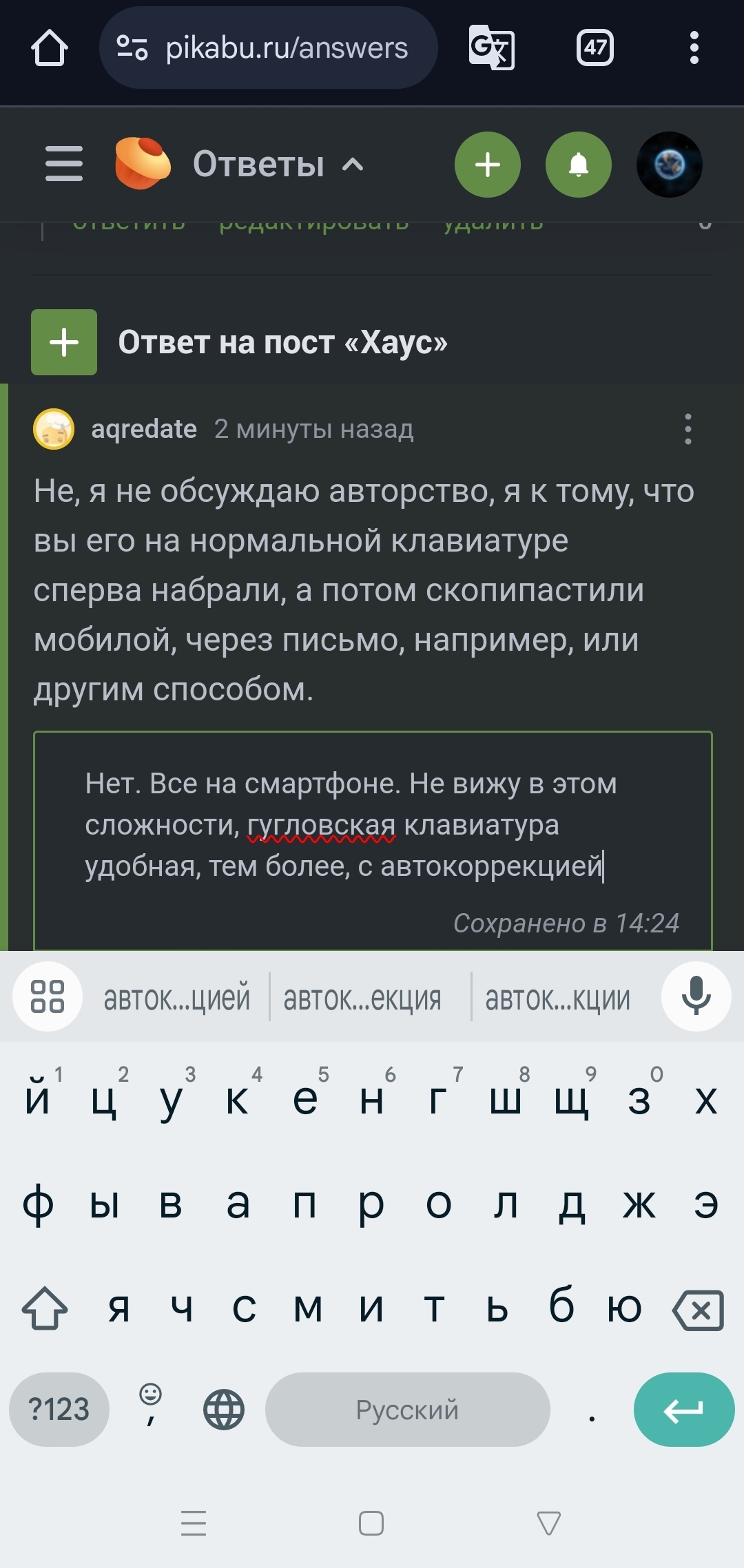This screenshot has height=1568, width=744.
Task: Tap the square plus next to «Хаус»
Action: (64, 342)
